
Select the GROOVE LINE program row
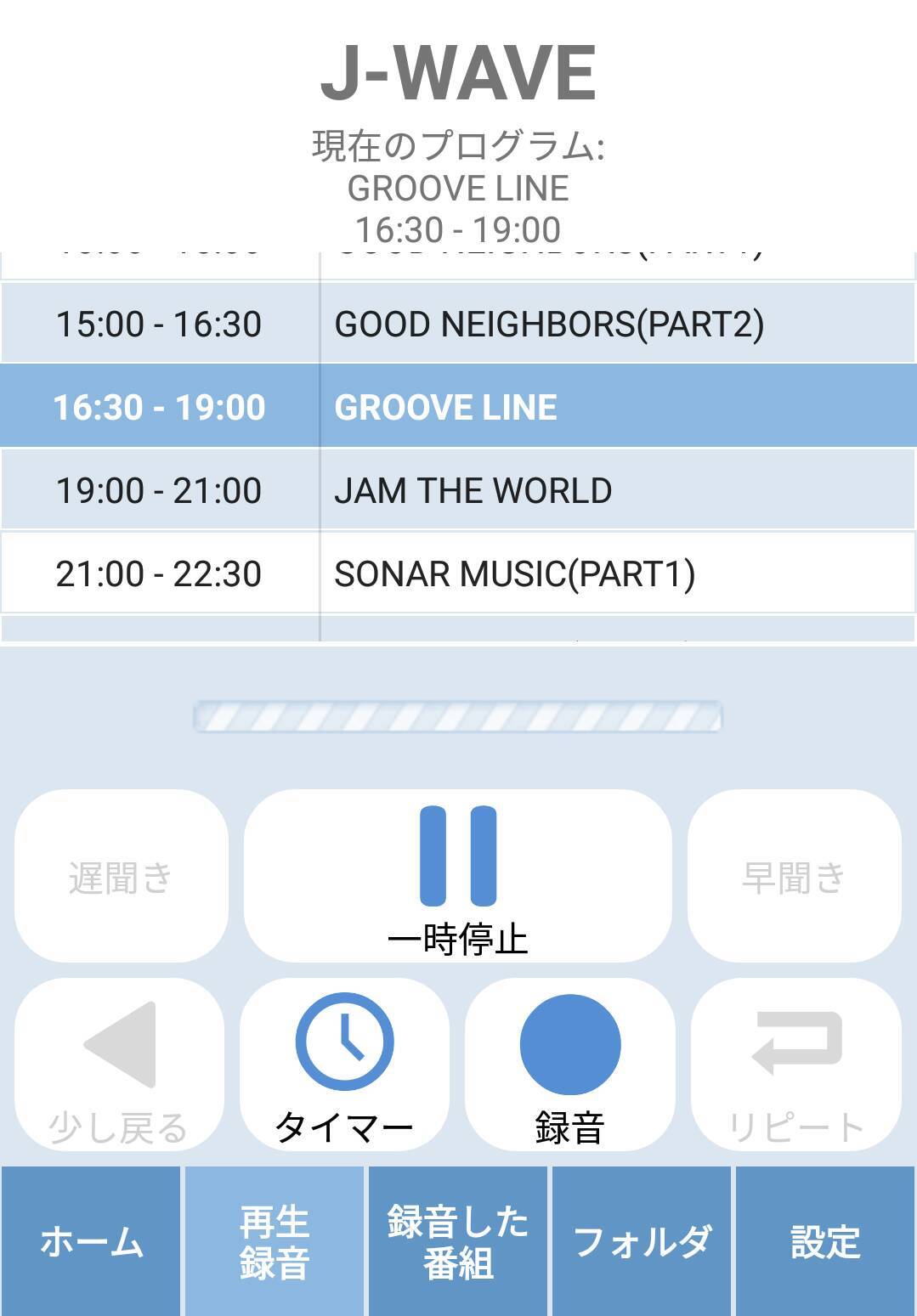click(458, 407)
